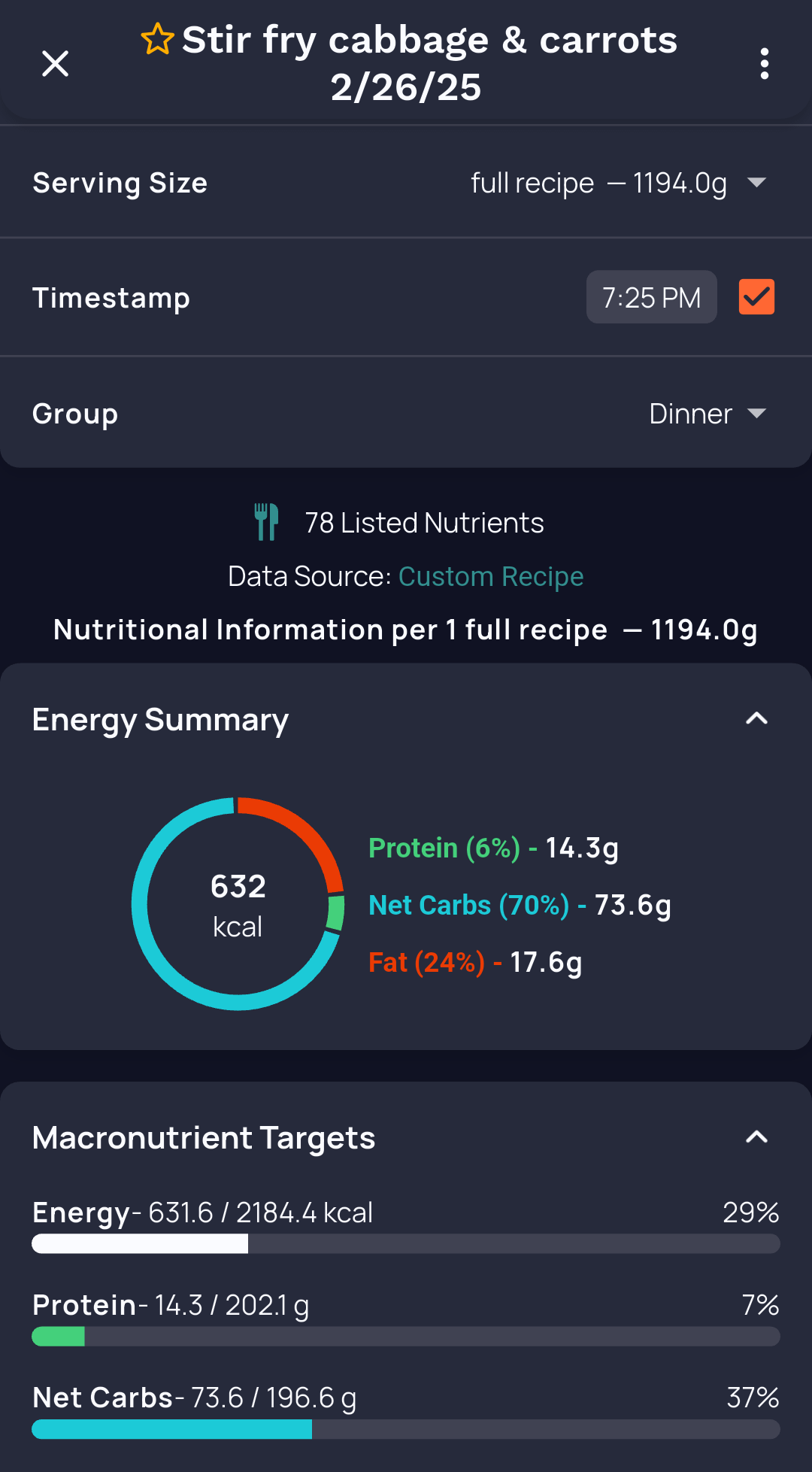Uncheck the timestamp checkbox
This screenshot has height=1472, width=812.
(756, 297)
